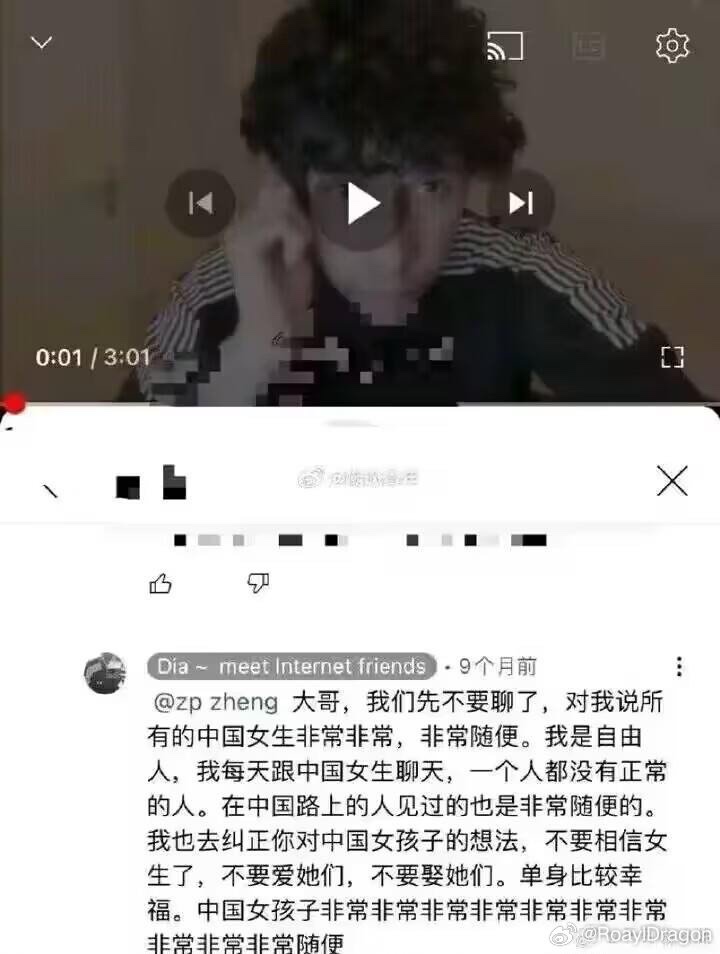Like the comment with the thumbs-up icon
720x954 pixels.
(x=160, y=583)
